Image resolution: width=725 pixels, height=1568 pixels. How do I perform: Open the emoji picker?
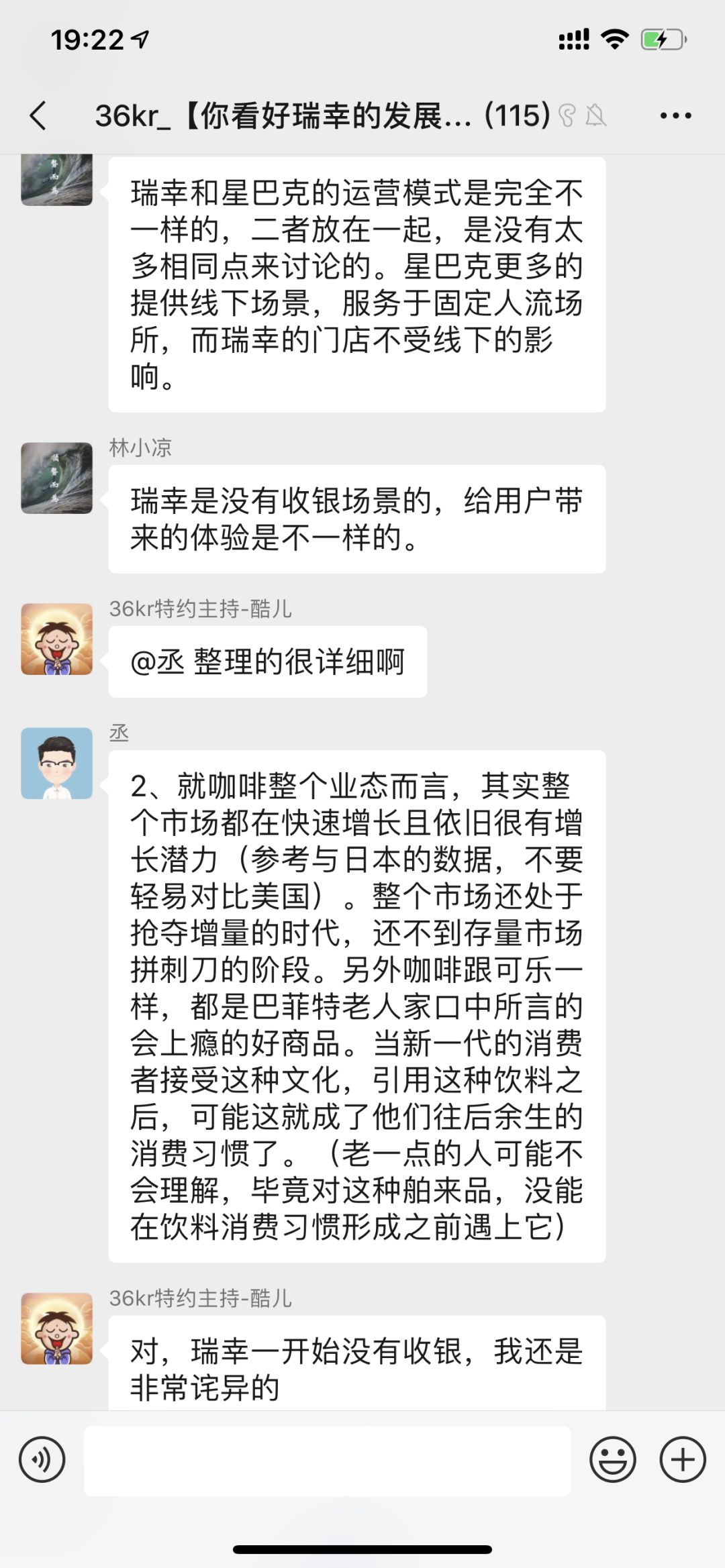(x=612, y=1459)
